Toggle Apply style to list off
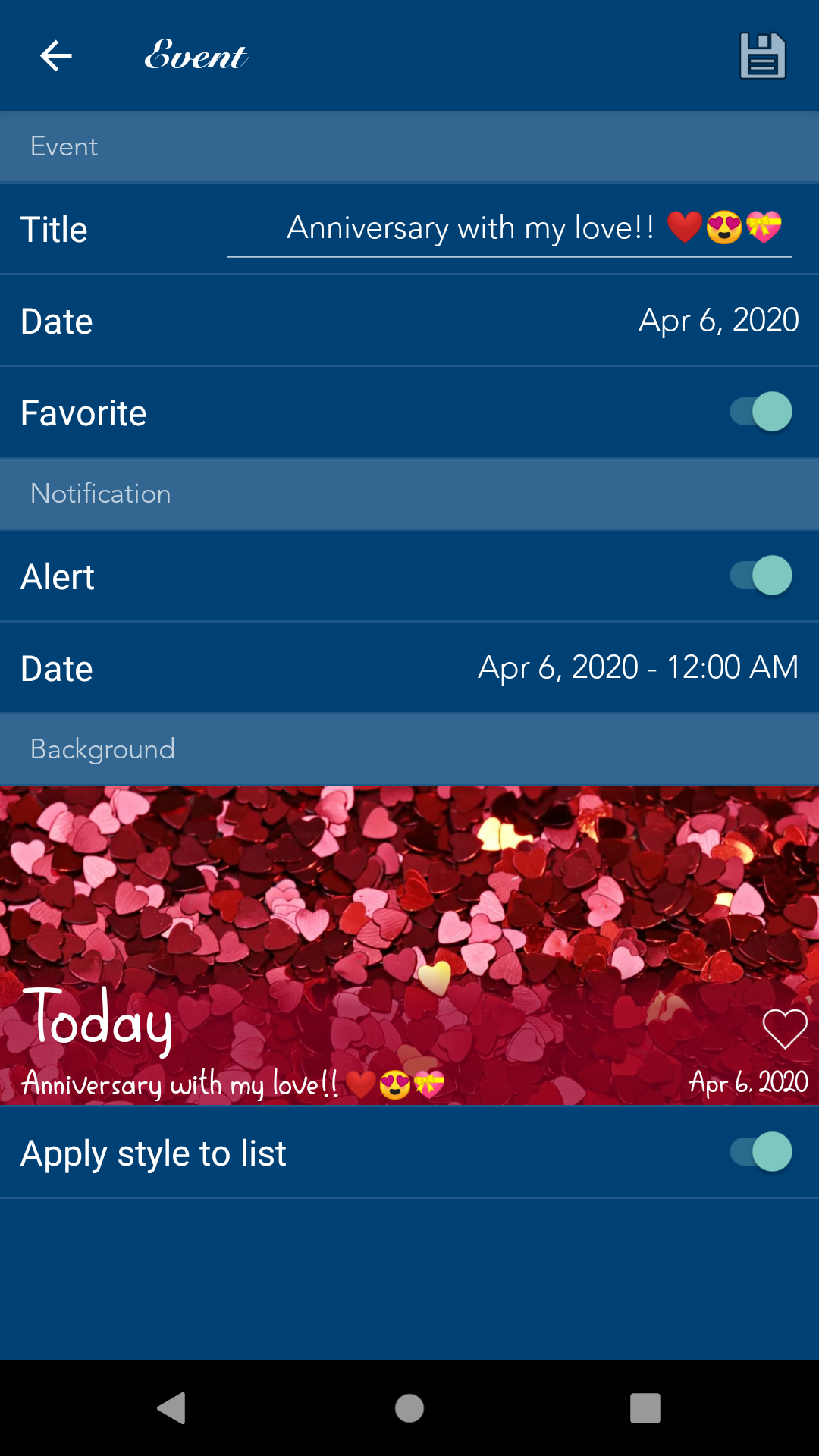This screenshot has height=1456, width=819. (758, 1151)
